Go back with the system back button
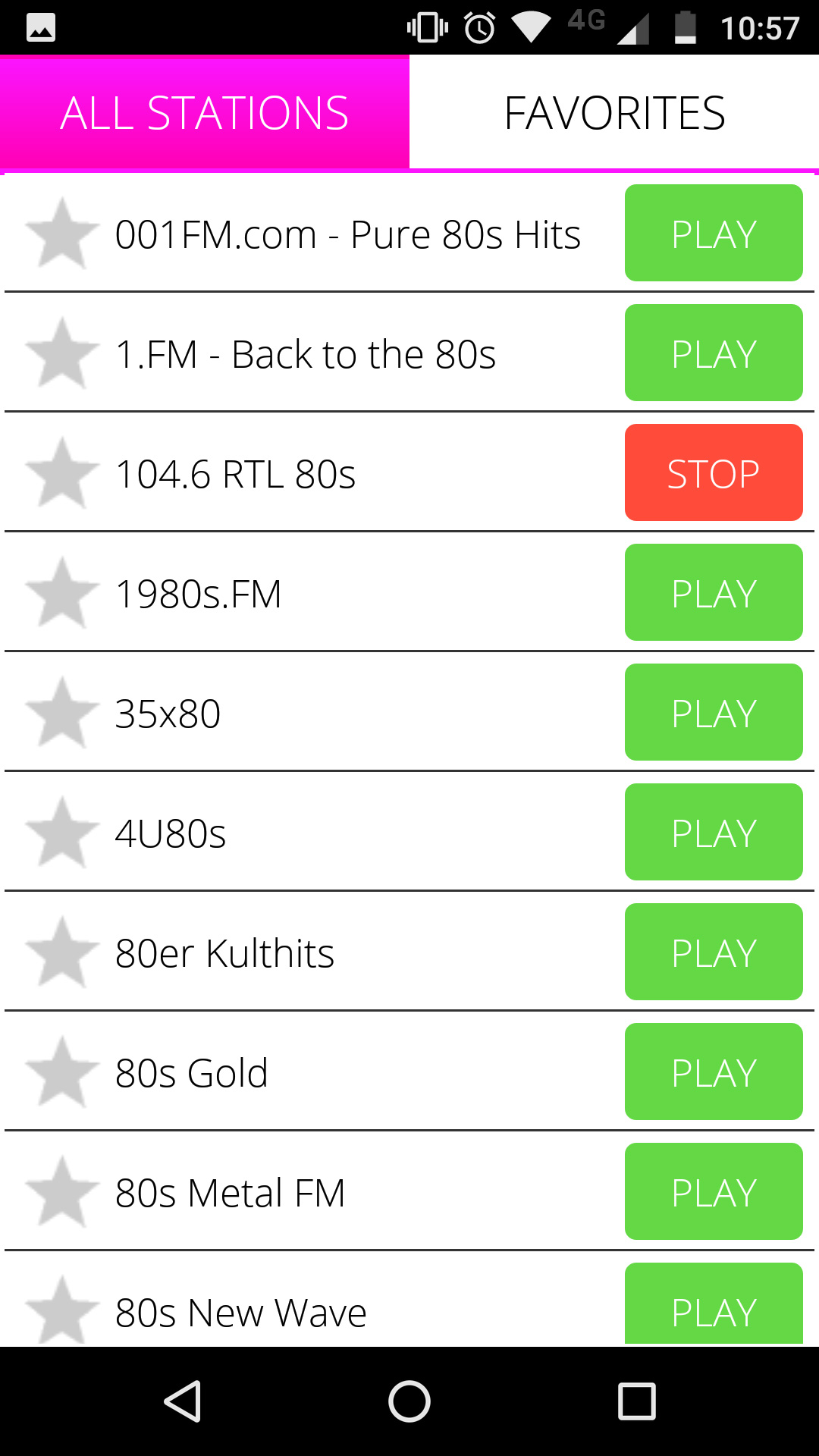 coord(182,1401)
